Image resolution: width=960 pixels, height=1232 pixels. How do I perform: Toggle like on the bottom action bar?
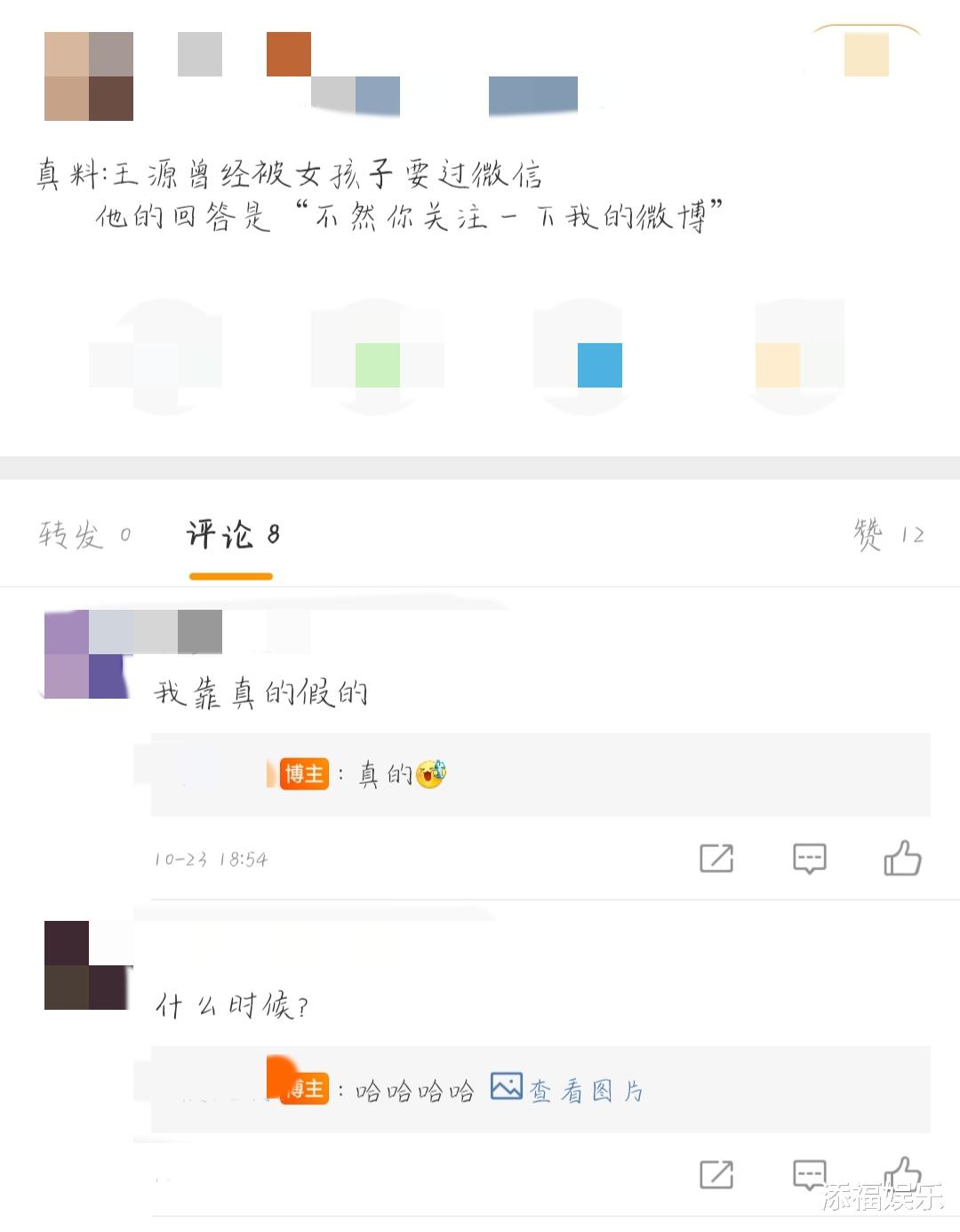[903, 1173]
